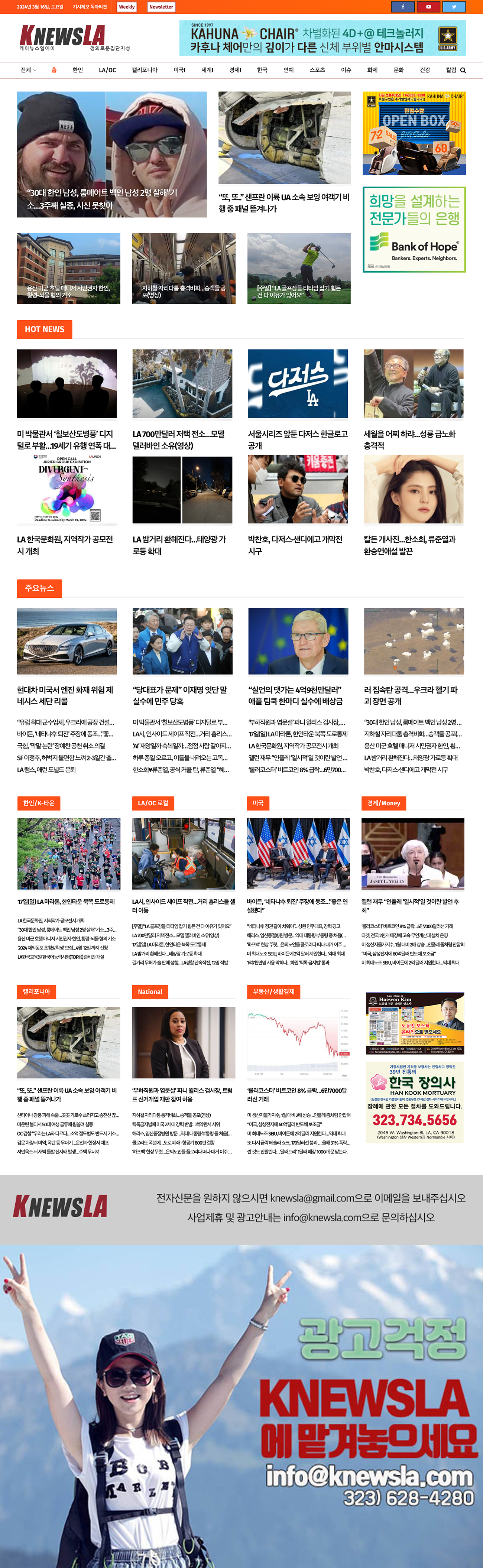The width and height of the screenshot is (483, 1568).
Task: Open the 스포츠 section
Action: pos(317,70)
